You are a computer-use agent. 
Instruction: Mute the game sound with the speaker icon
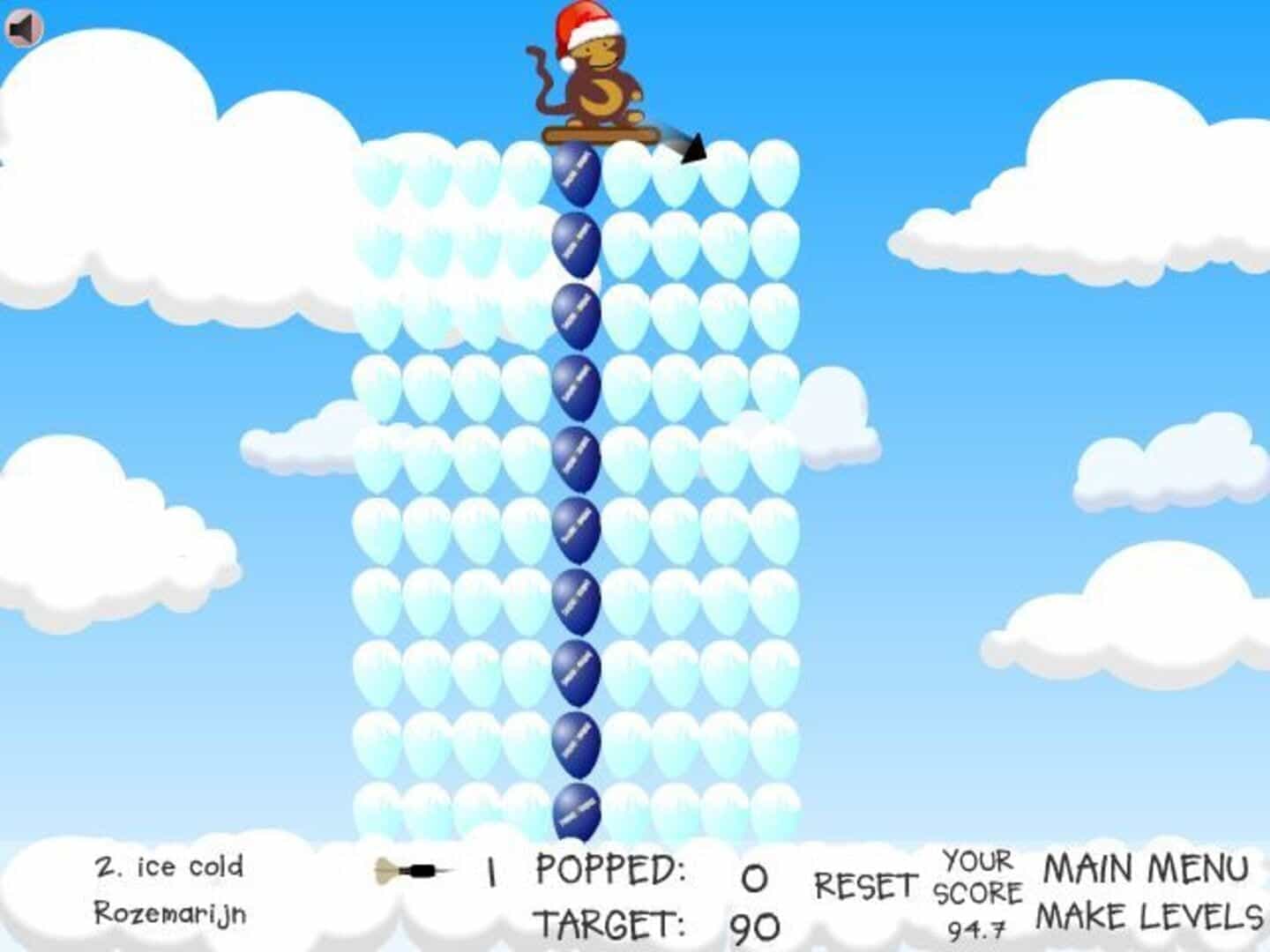tap(24, 28)
